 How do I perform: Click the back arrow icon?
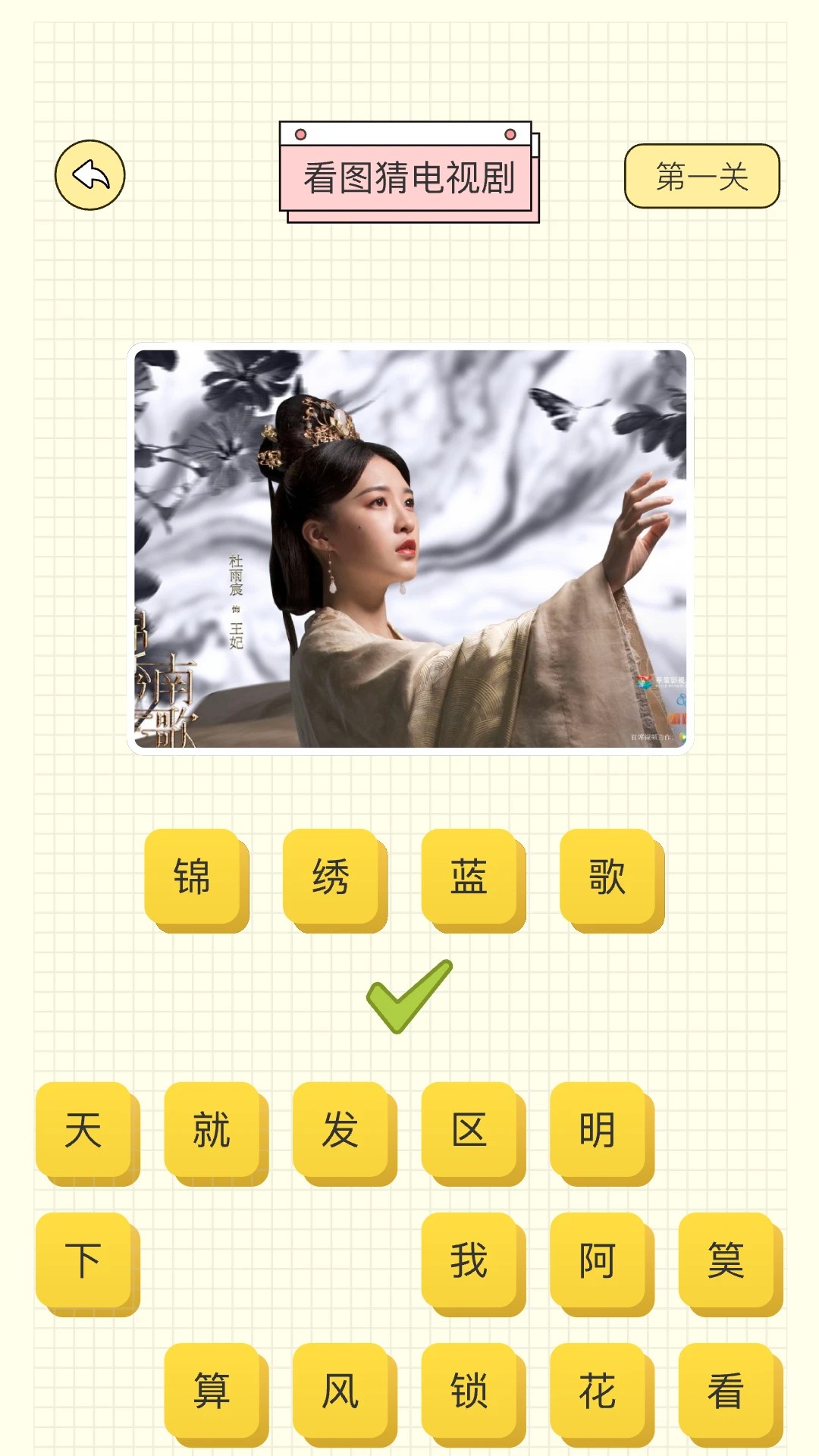[x=91, y=174]
